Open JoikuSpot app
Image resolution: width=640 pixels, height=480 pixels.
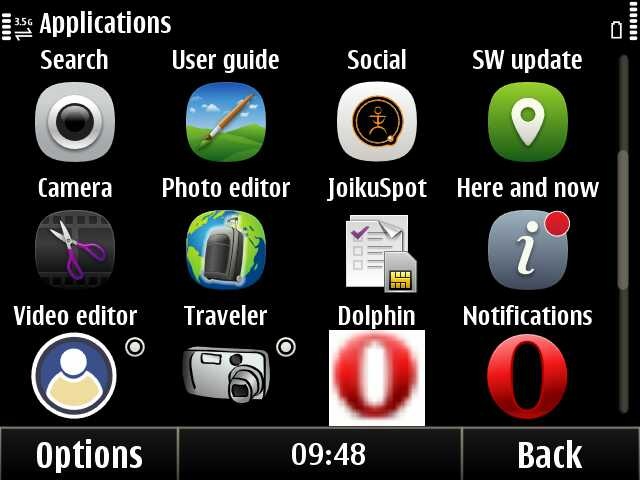tap(376, 122)
